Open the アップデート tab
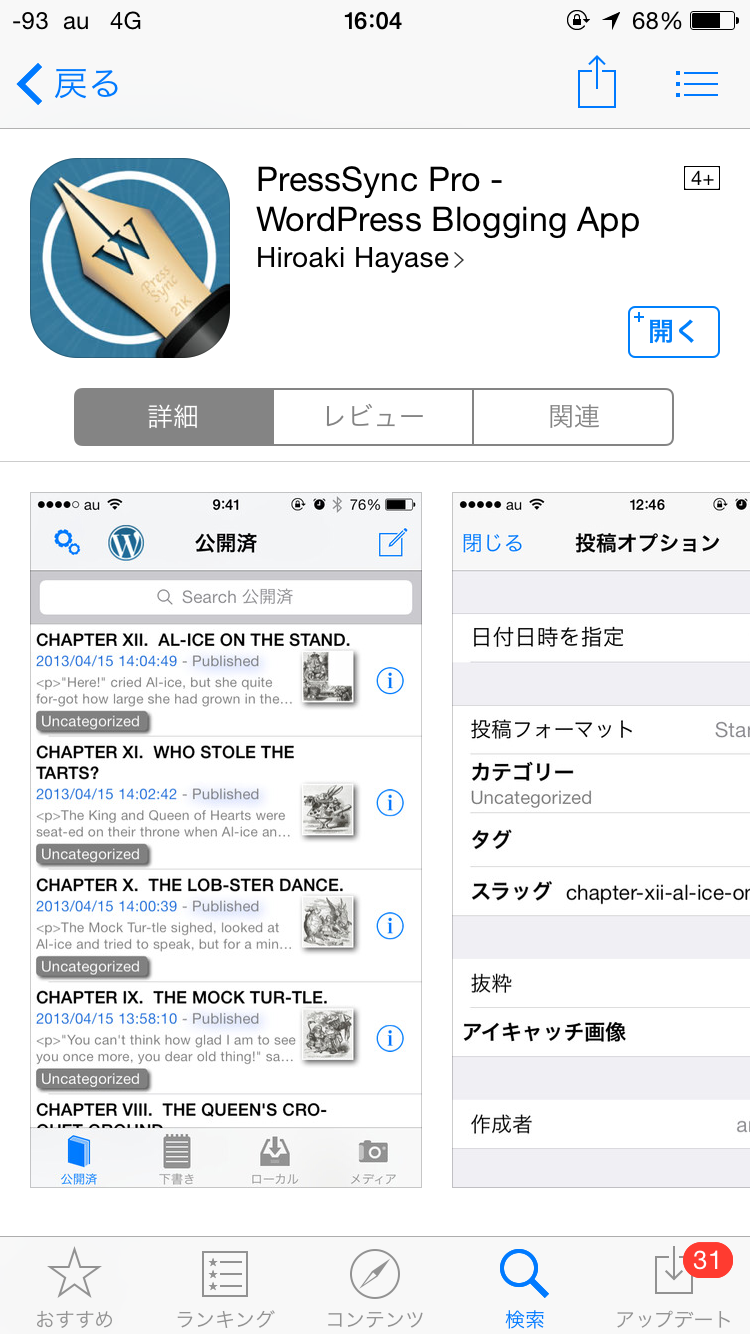Screen dimensions: 750x1334 click(675, 1287)
